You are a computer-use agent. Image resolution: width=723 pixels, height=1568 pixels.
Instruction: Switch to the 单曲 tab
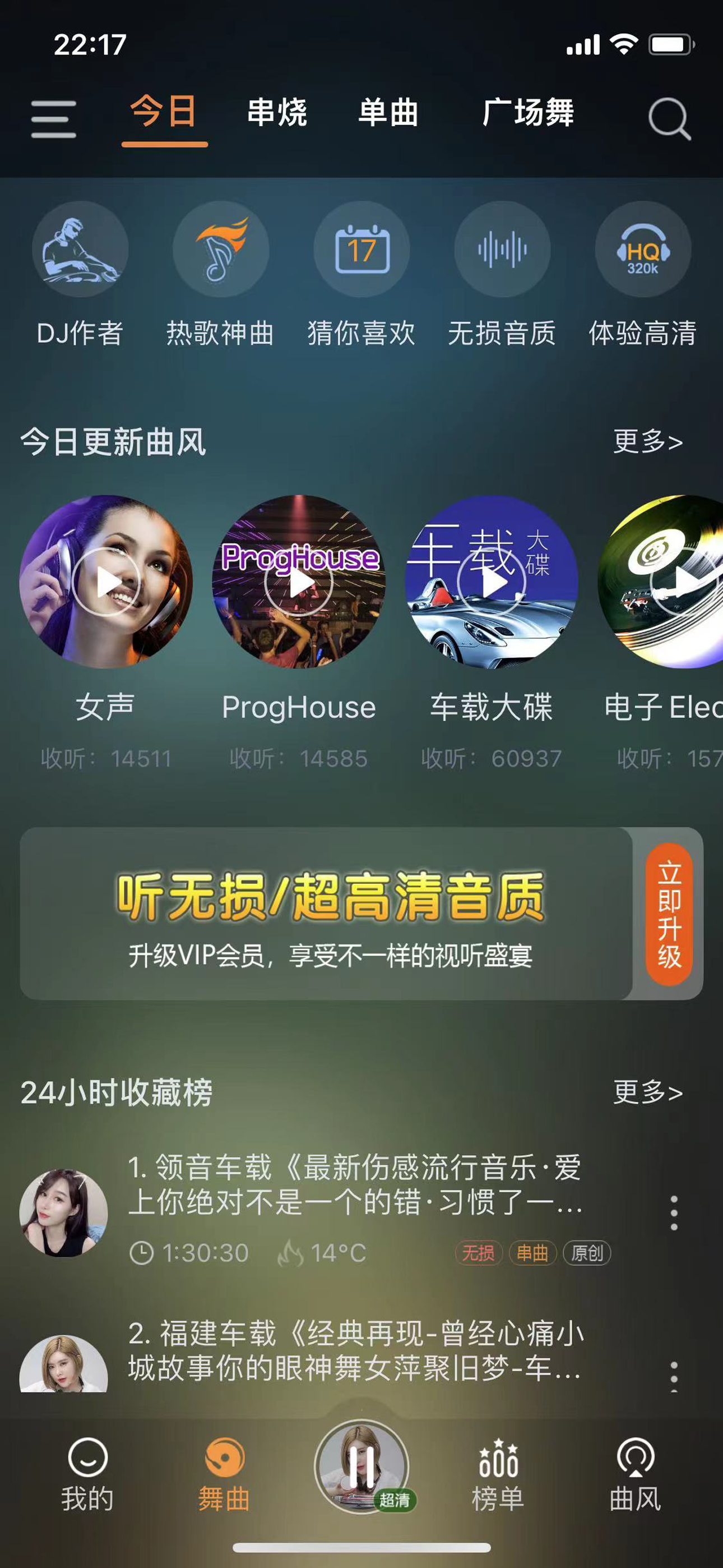tap(388, 114)
